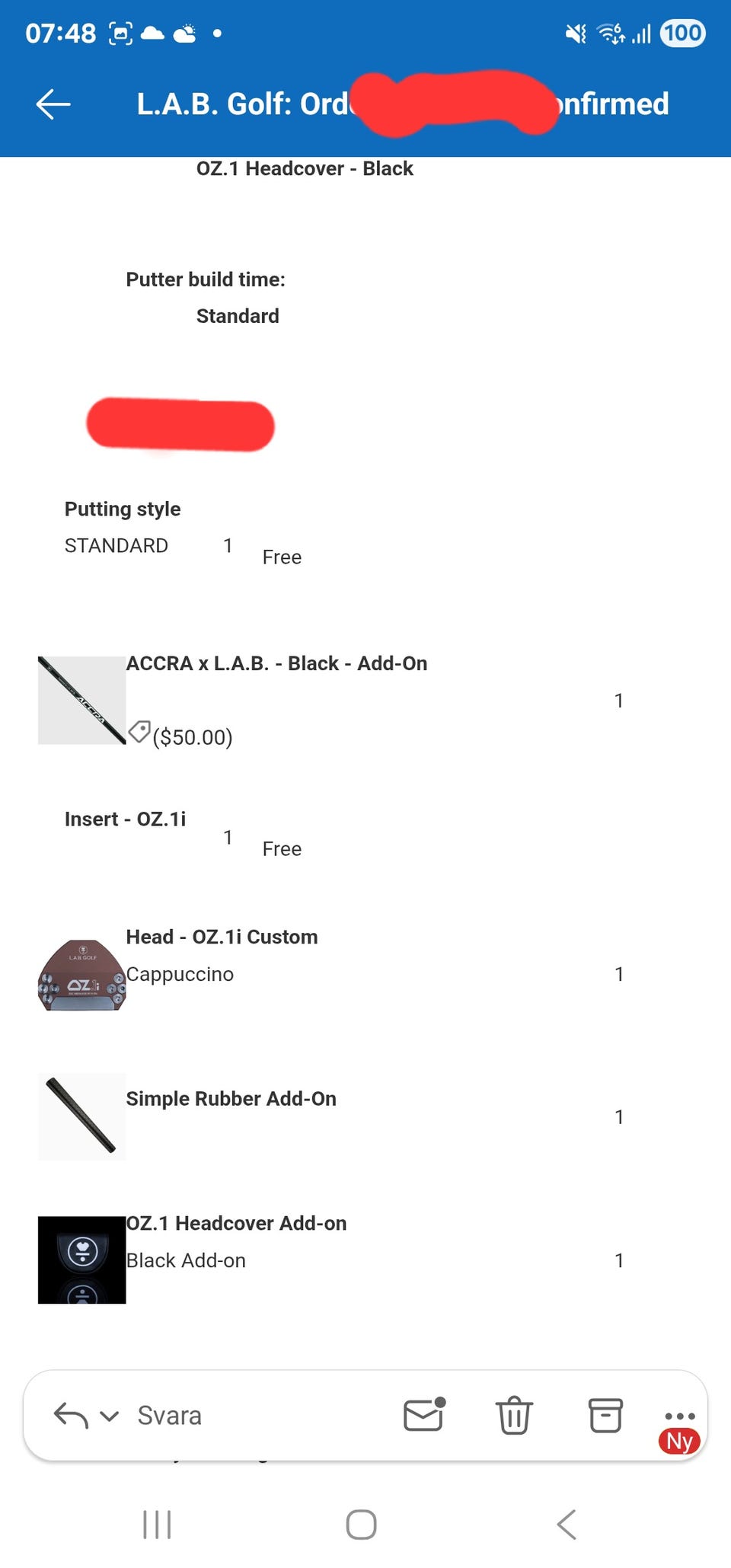Mark this email as unread
The width and height of the screenshot is (731, 1568).
pos(423,1416)
